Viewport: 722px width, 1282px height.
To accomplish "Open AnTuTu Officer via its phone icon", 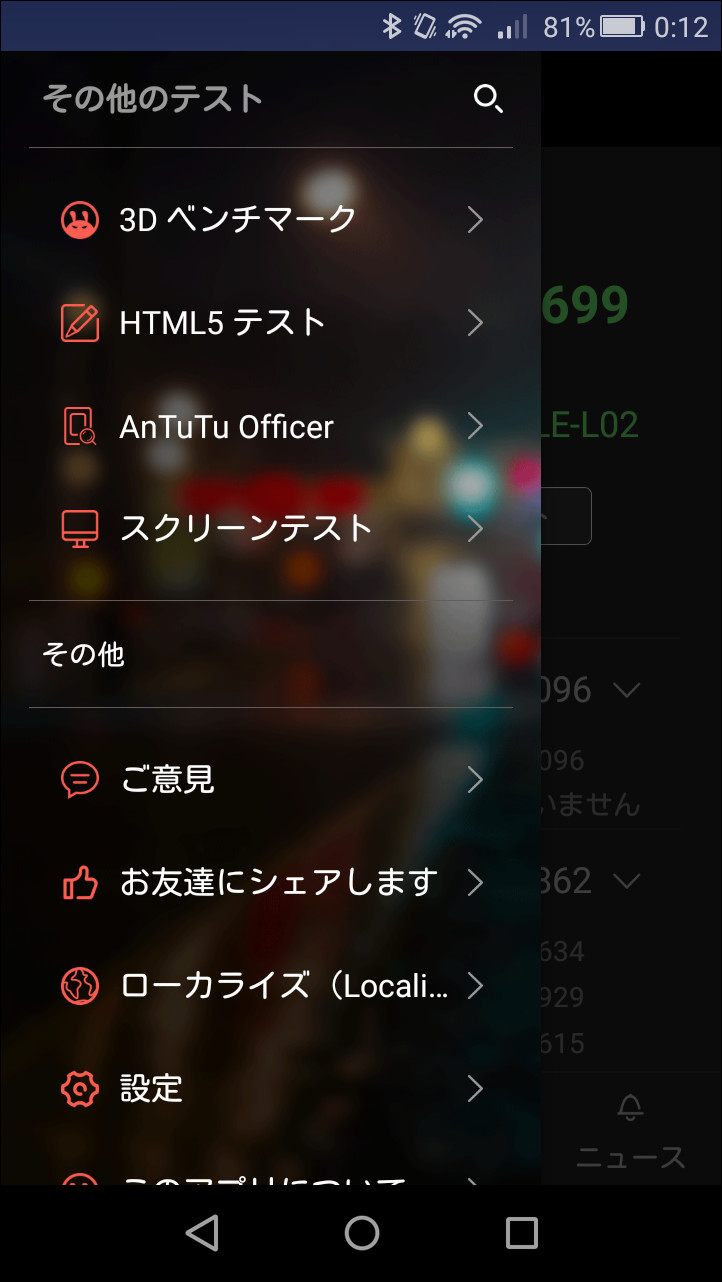I will (80, 426).
